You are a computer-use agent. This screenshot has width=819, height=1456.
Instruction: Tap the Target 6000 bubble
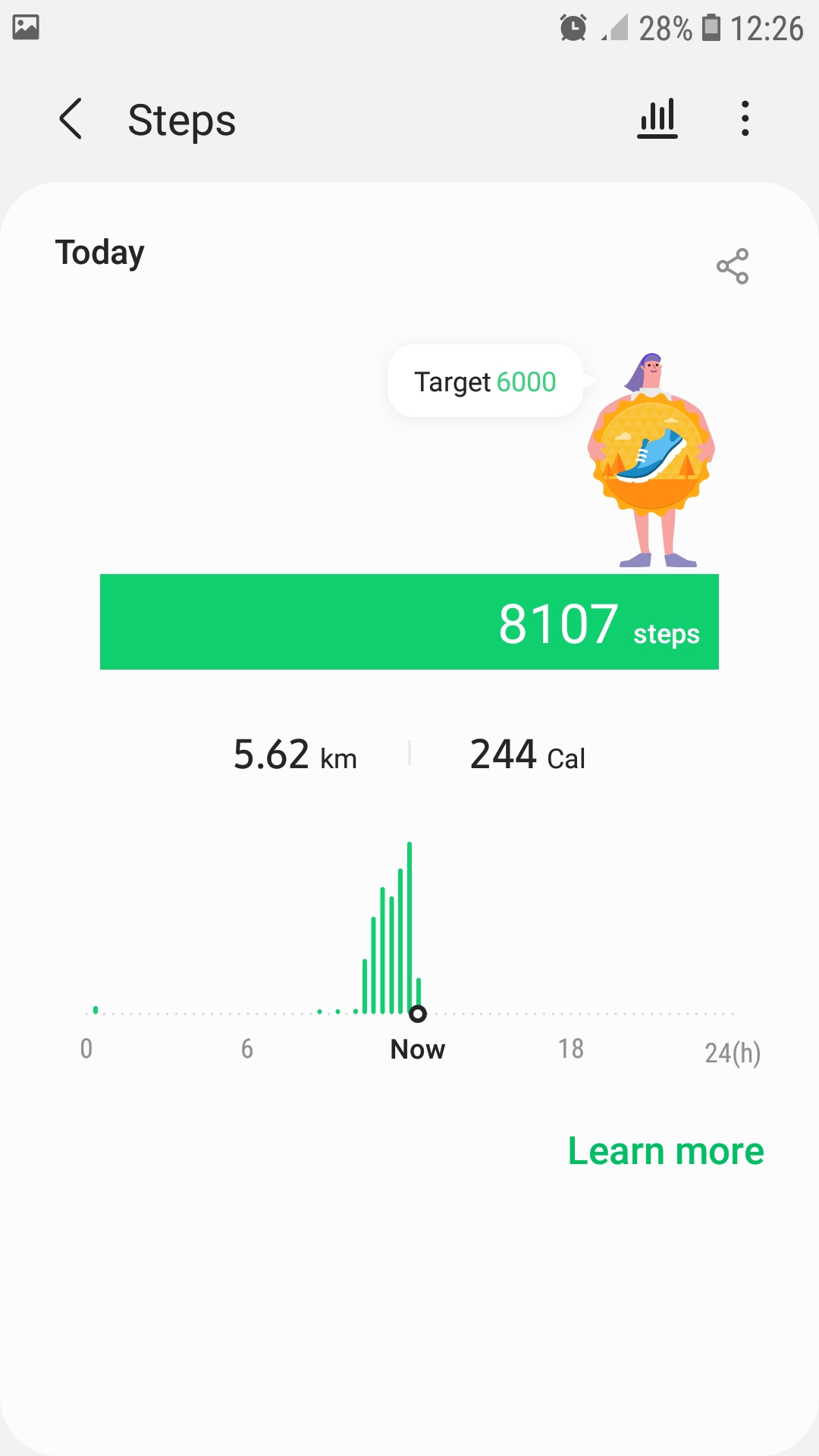tap(485, 381)
